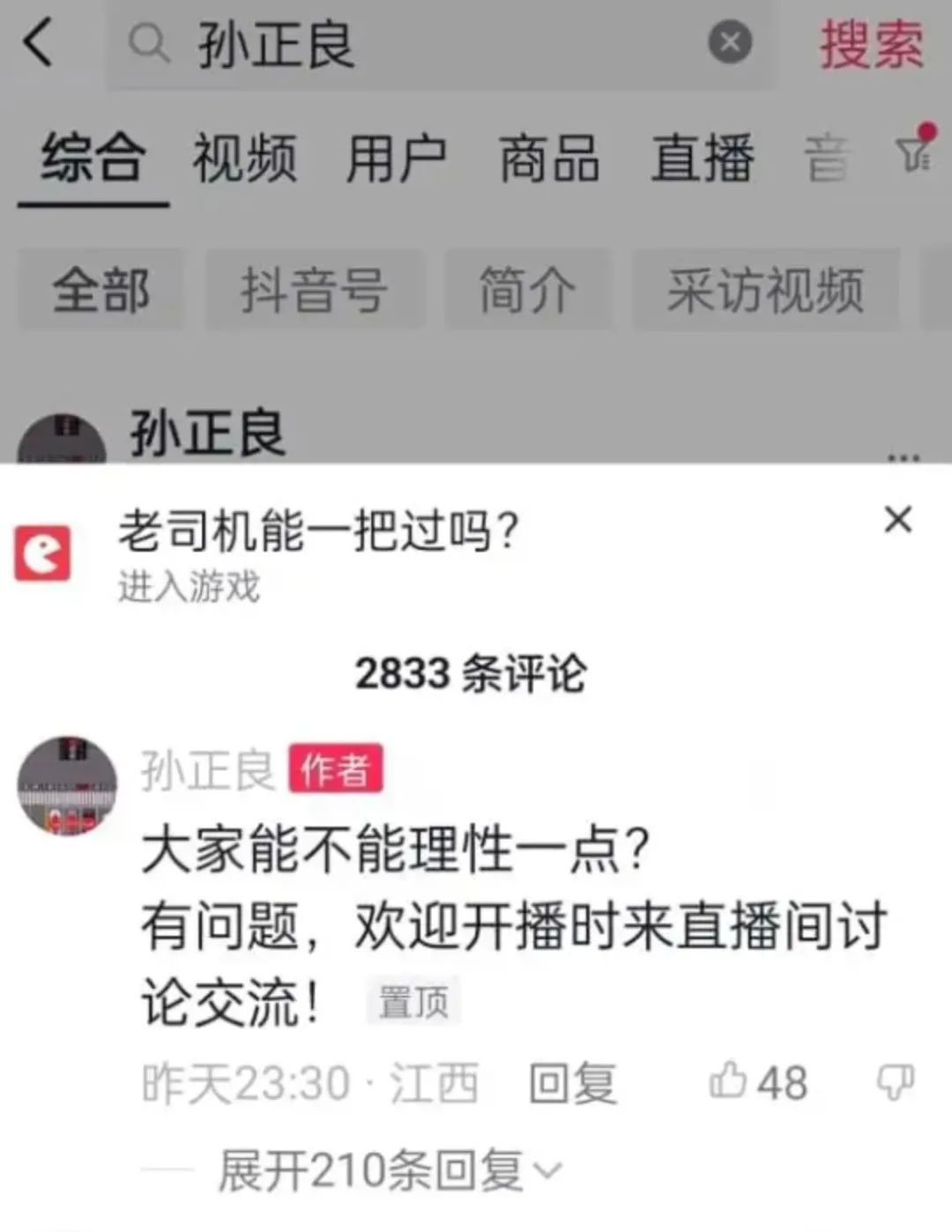Switch to the 视频 tab
This screenshot has height=1232, width=952.
pos(245,159)
